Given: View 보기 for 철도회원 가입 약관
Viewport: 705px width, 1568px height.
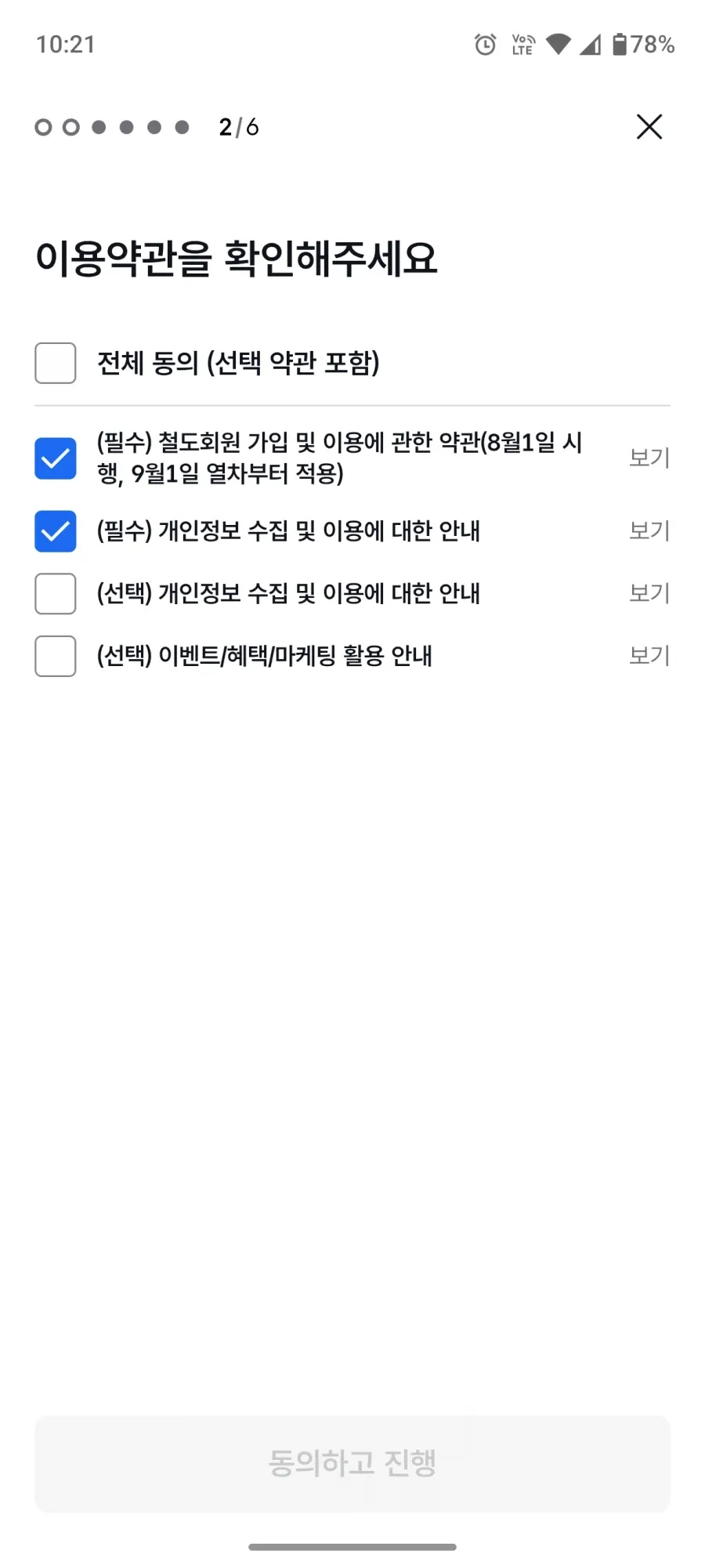Looking at the screenshot, I should [649, 458].
